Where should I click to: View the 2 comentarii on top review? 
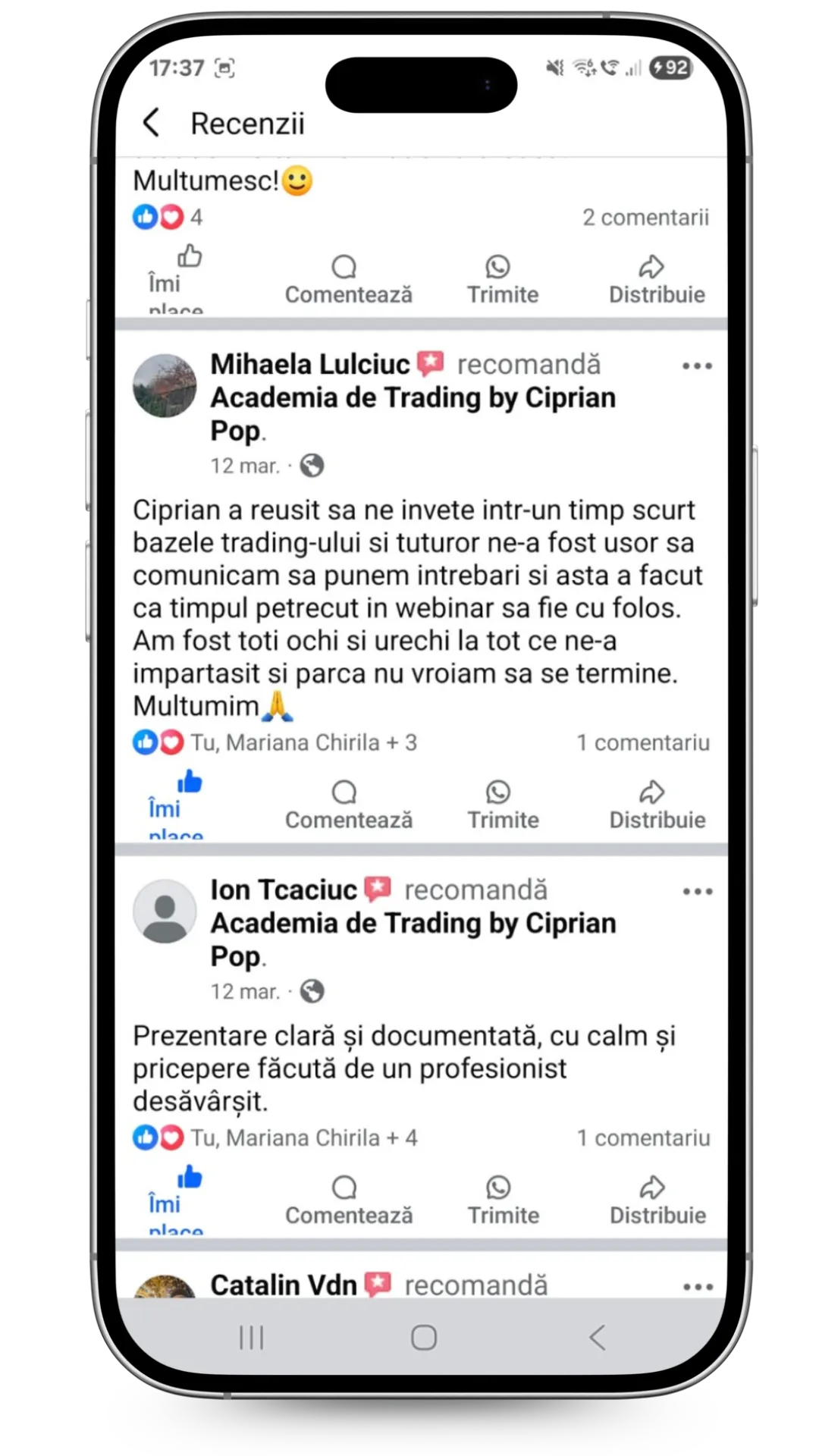pos(645,218)
